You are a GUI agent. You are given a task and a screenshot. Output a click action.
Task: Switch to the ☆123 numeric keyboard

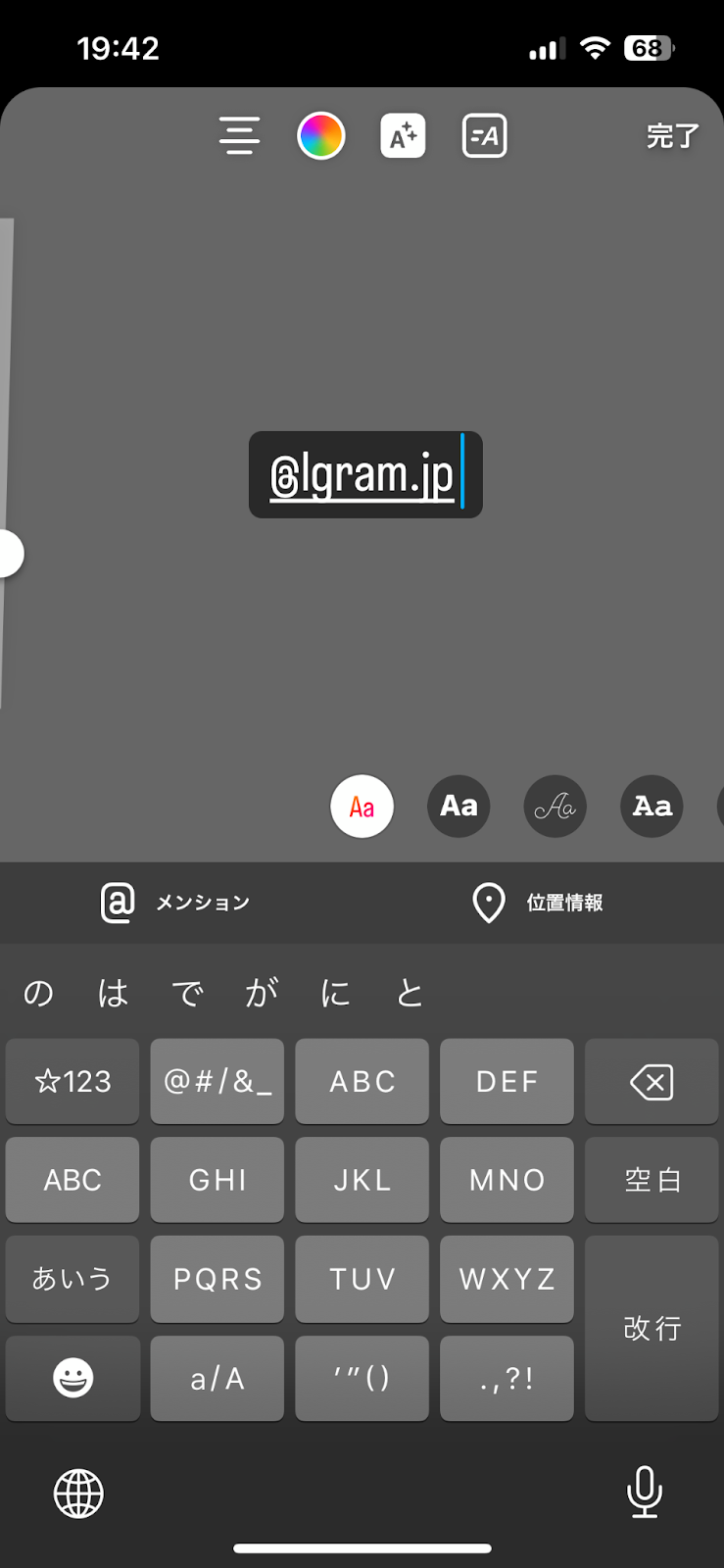click(72, 1082)
